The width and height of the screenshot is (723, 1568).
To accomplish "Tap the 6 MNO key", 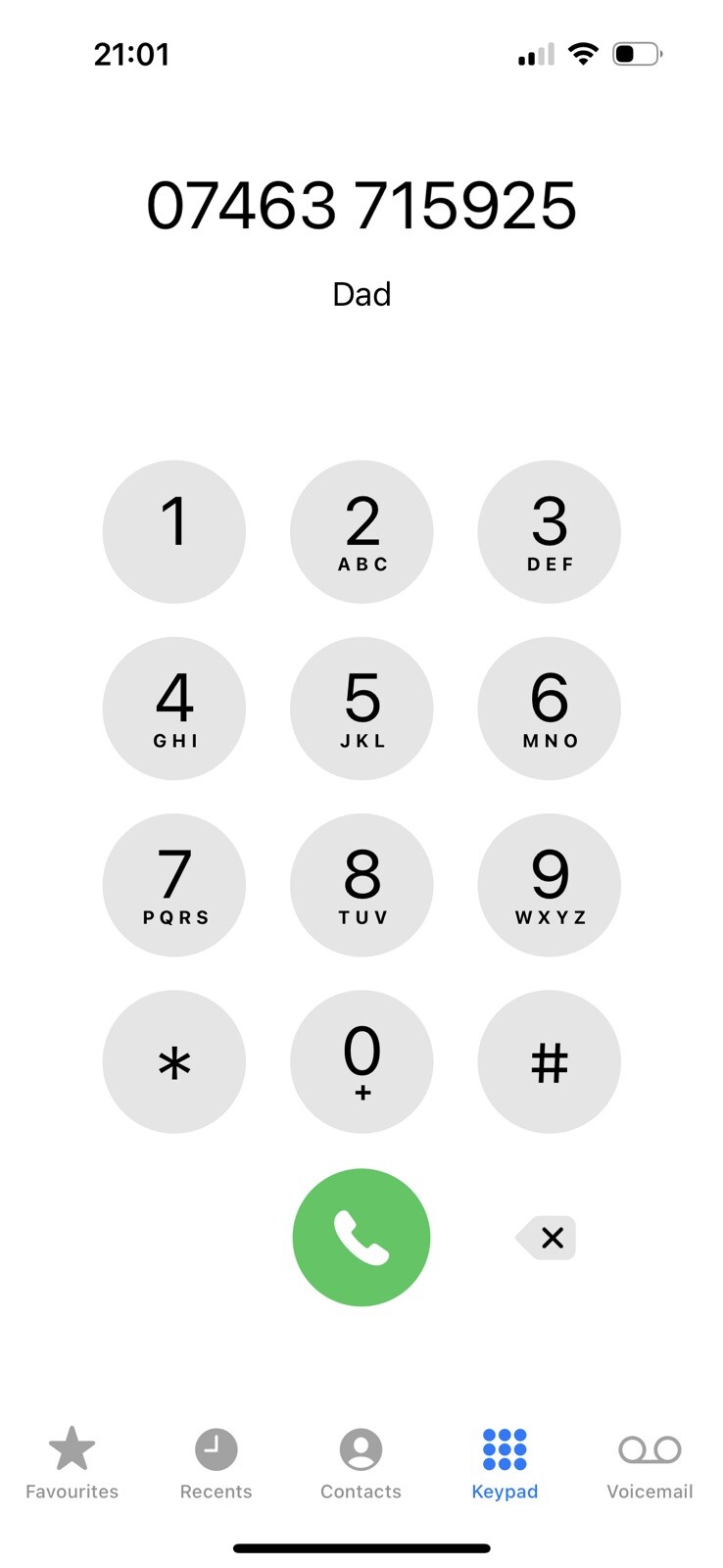I will [550, 708].
